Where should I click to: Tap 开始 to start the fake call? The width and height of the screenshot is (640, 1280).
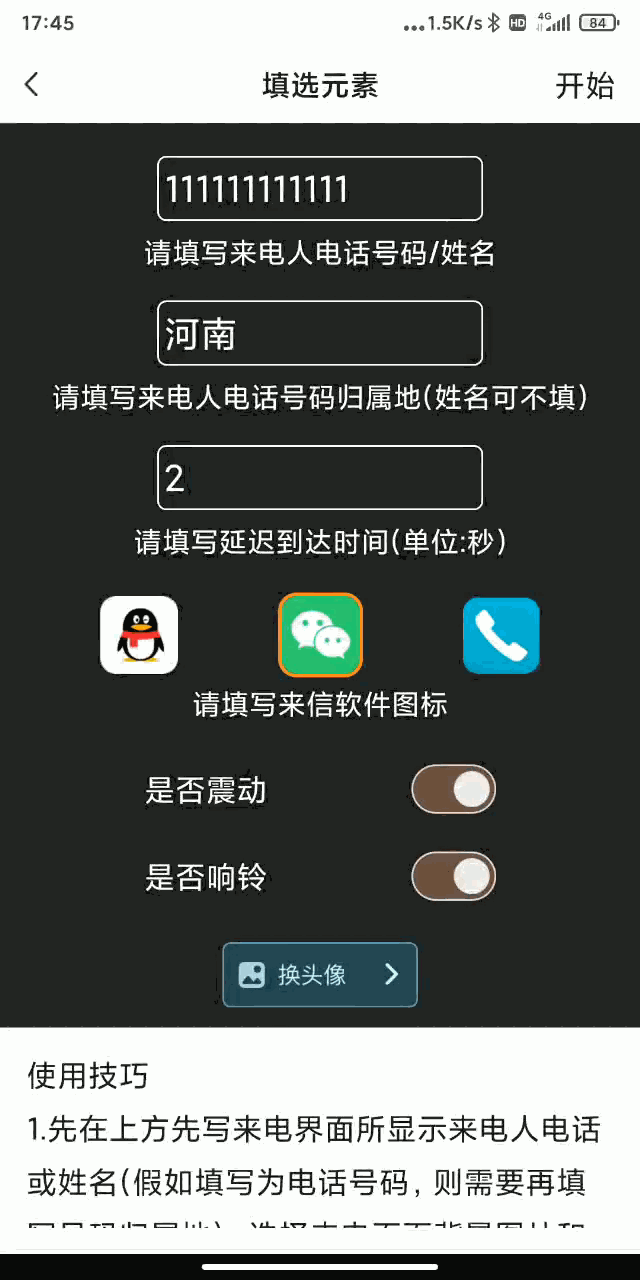click(x=584, y=85)
